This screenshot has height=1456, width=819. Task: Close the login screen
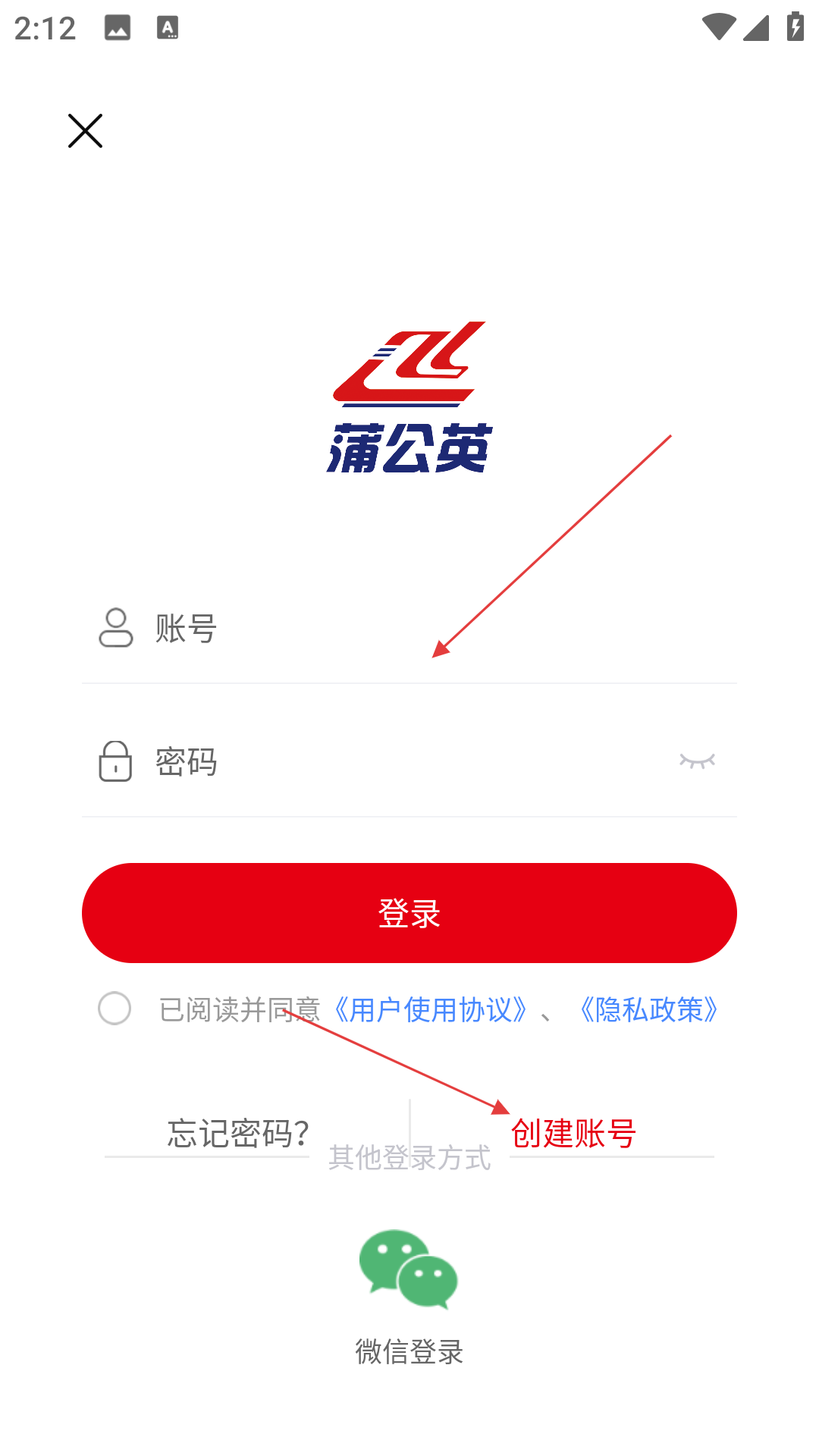point(85,131)
